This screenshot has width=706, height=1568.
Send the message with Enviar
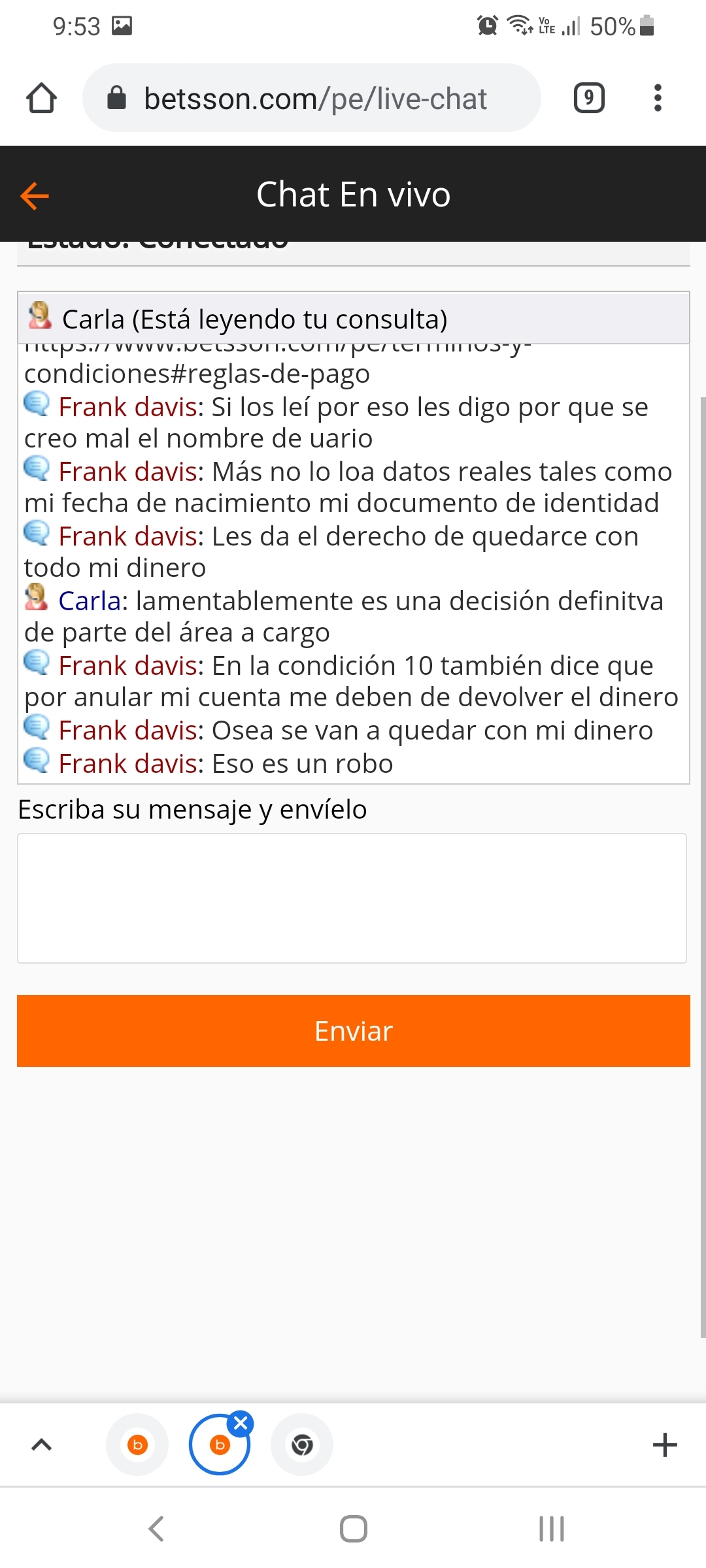pos(354,1031)
